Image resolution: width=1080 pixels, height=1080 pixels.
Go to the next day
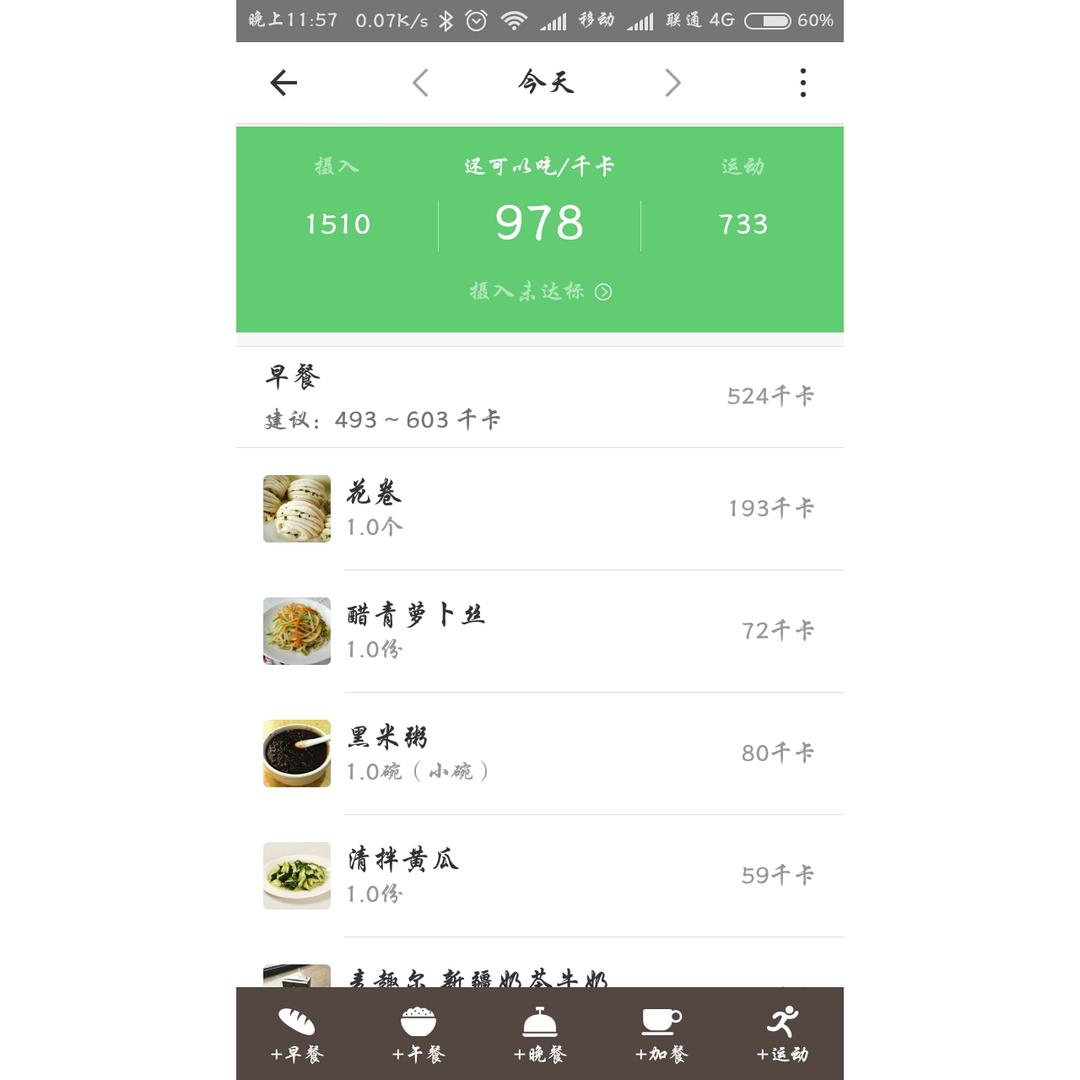(x=673, y=83)
